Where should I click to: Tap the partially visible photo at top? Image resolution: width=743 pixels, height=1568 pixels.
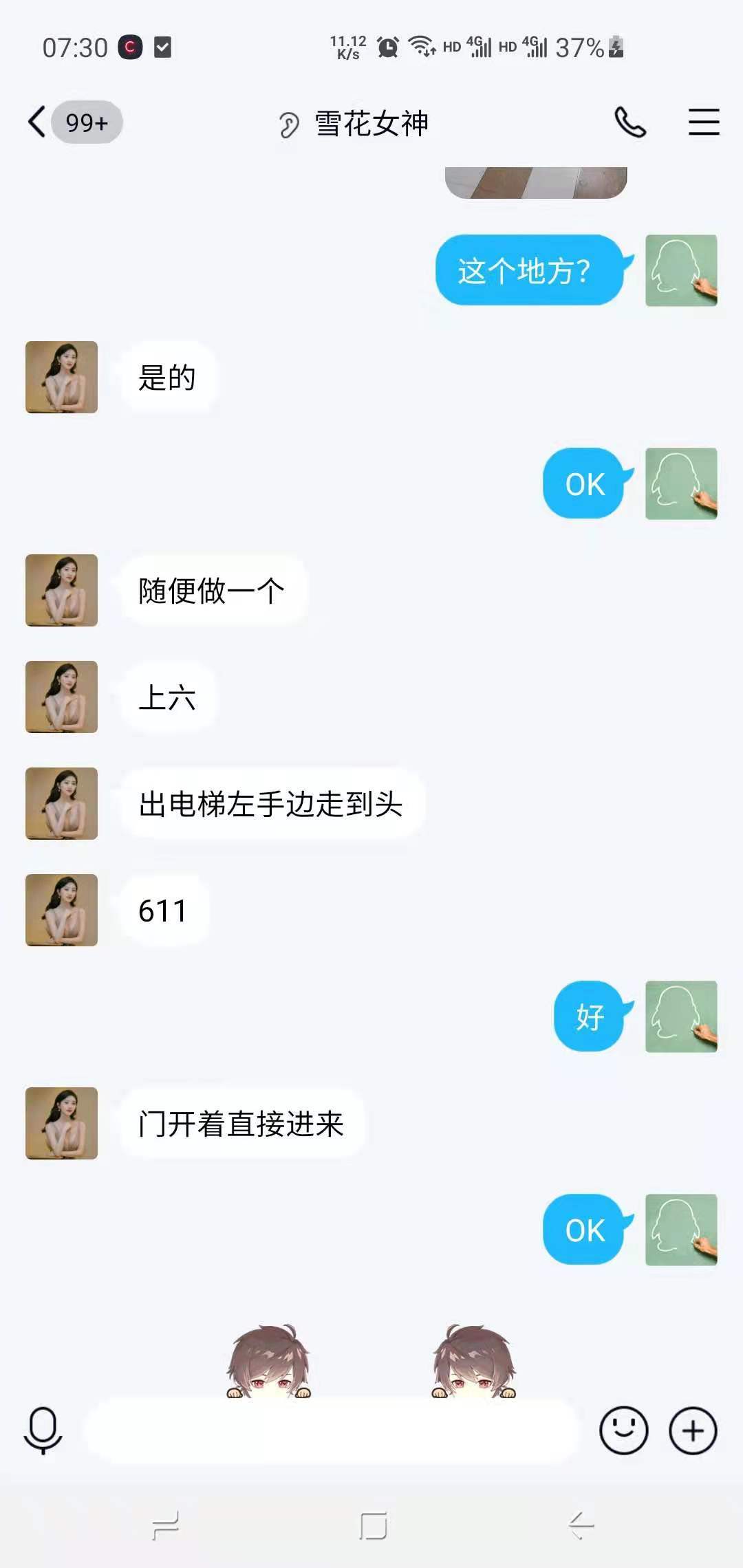coord(535,181)
